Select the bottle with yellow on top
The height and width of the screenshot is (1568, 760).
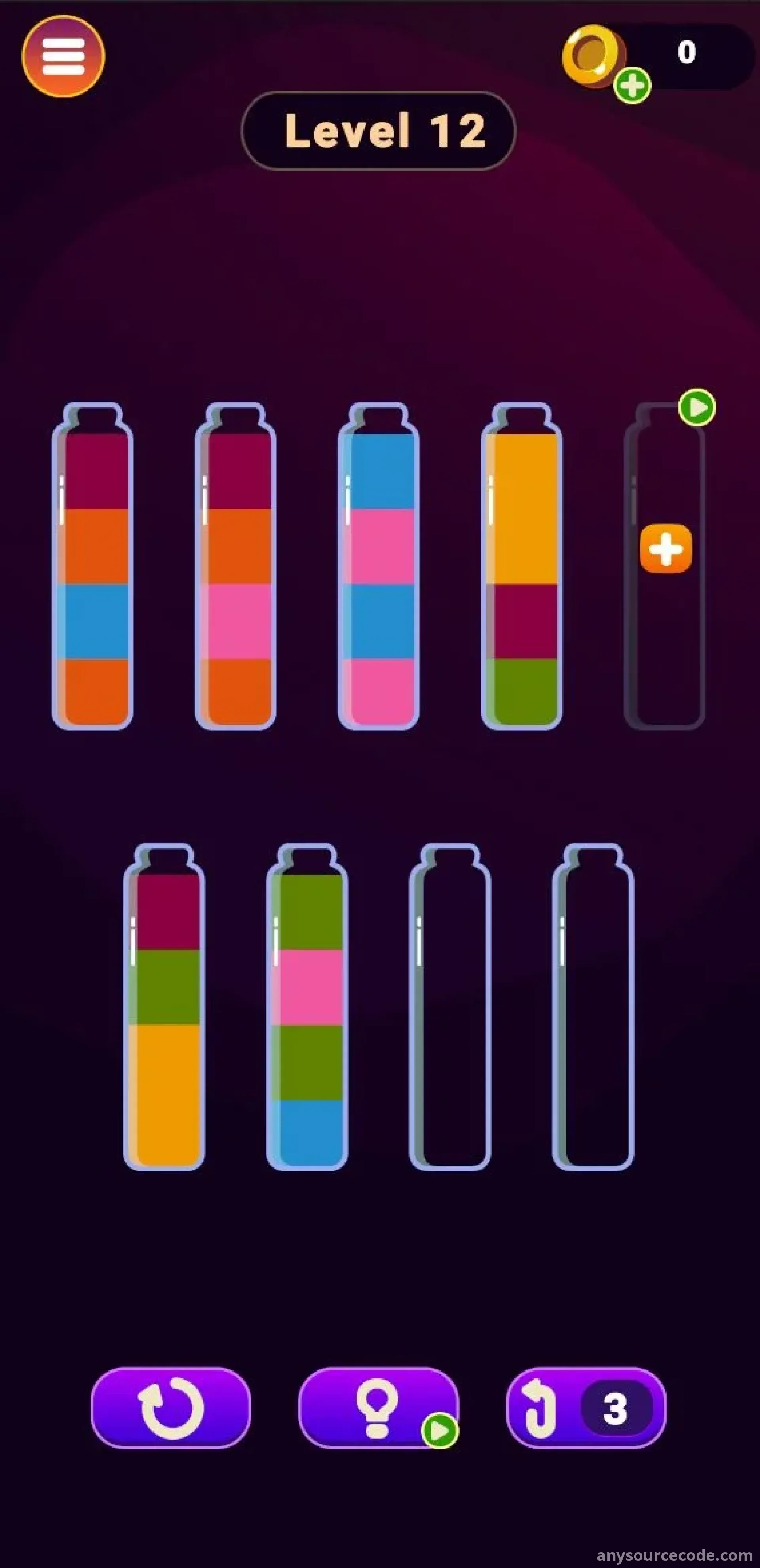(521, 565)
